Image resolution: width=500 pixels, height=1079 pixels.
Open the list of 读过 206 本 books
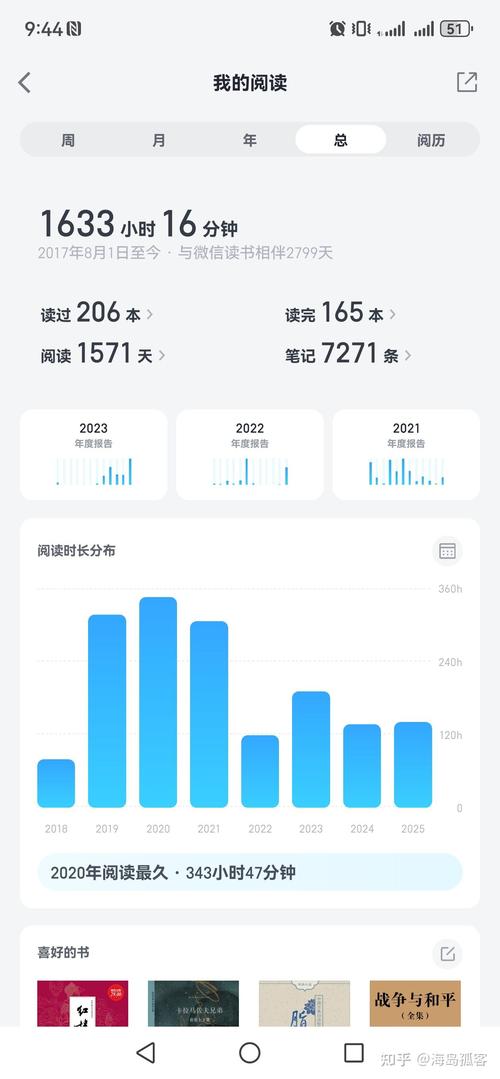(96, 314)
